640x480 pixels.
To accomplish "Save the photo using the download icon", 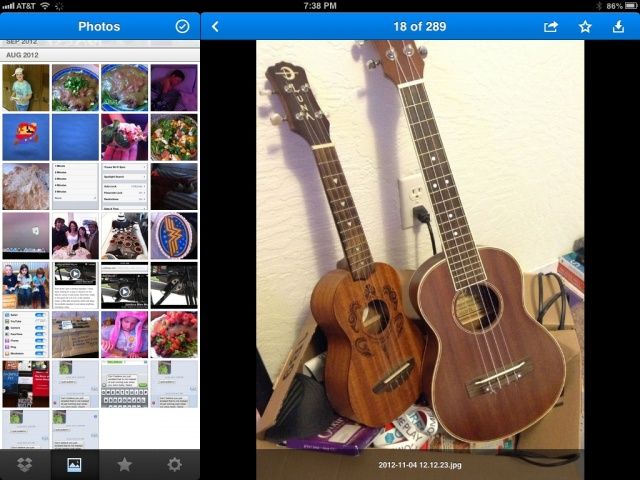I will click(x=618, y=27).
